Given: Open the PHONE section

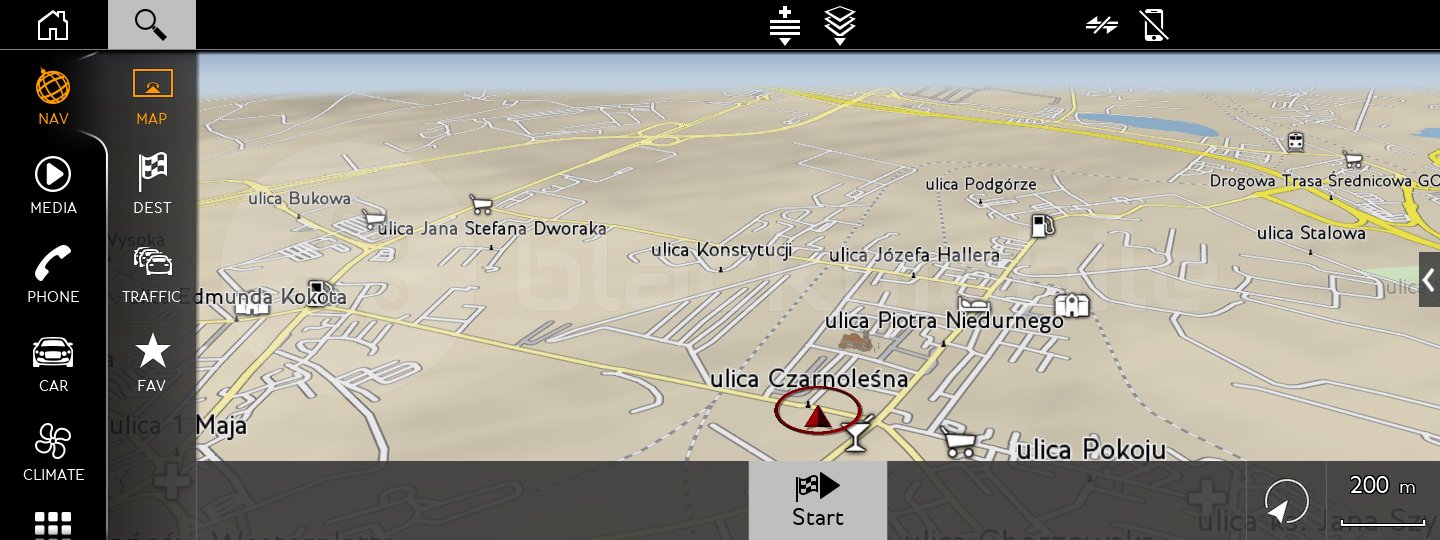Looking at the screenshot, I should [x=53, y=275].
